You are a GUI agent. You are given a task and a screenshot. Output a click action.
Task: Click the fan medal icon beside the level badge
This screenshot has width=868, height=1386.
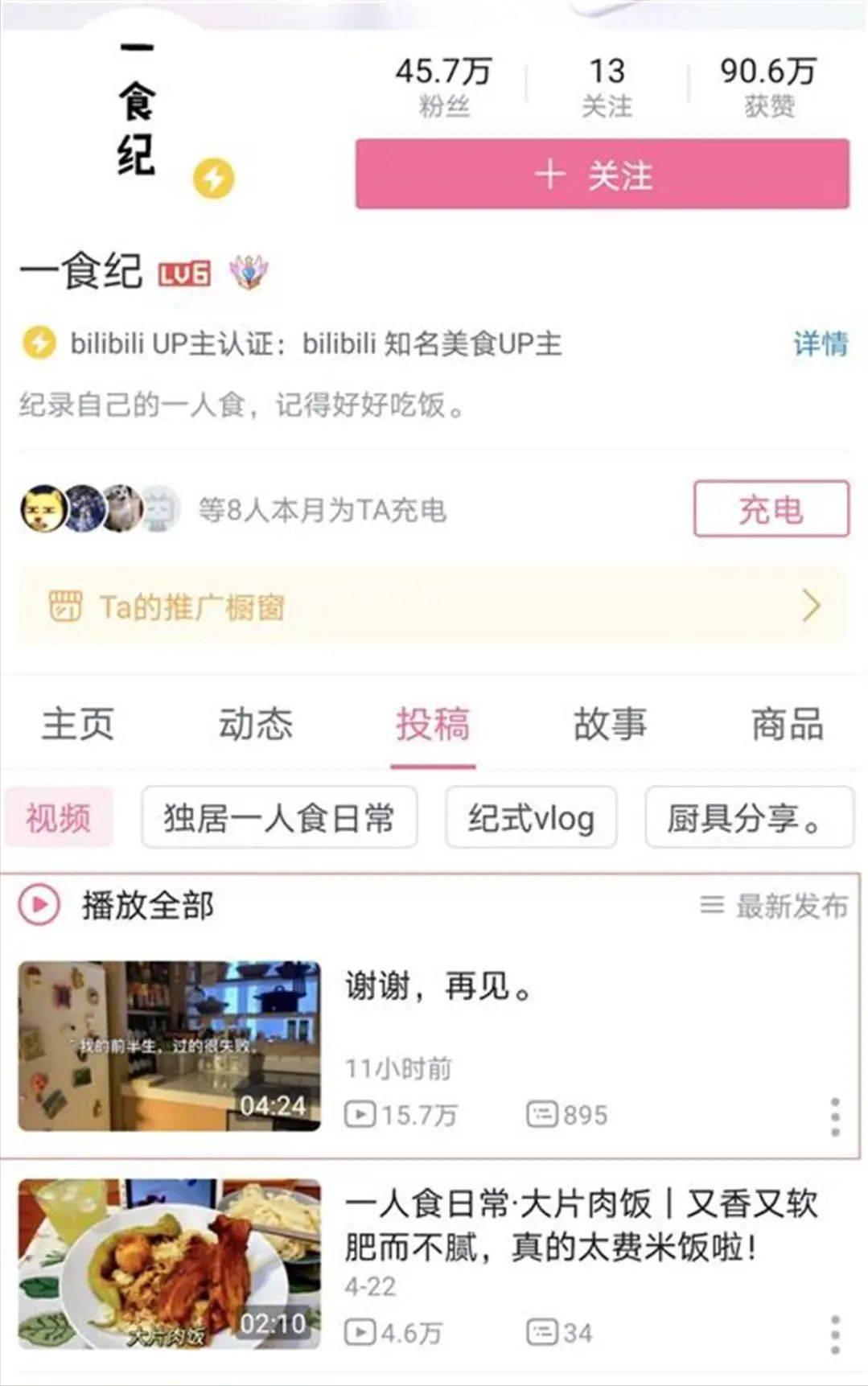point(245,273)
